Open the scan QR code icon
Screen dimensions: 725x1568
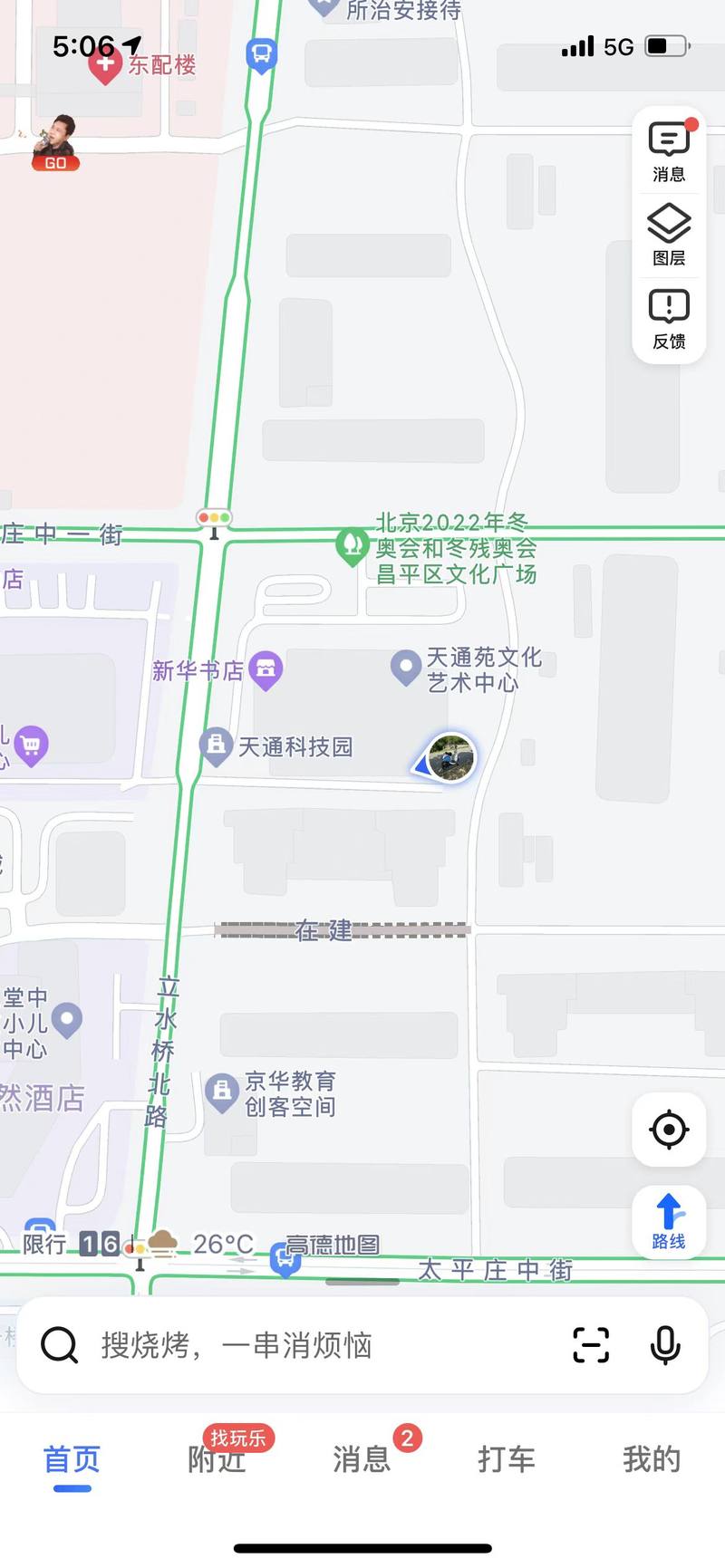point(591,1345)
